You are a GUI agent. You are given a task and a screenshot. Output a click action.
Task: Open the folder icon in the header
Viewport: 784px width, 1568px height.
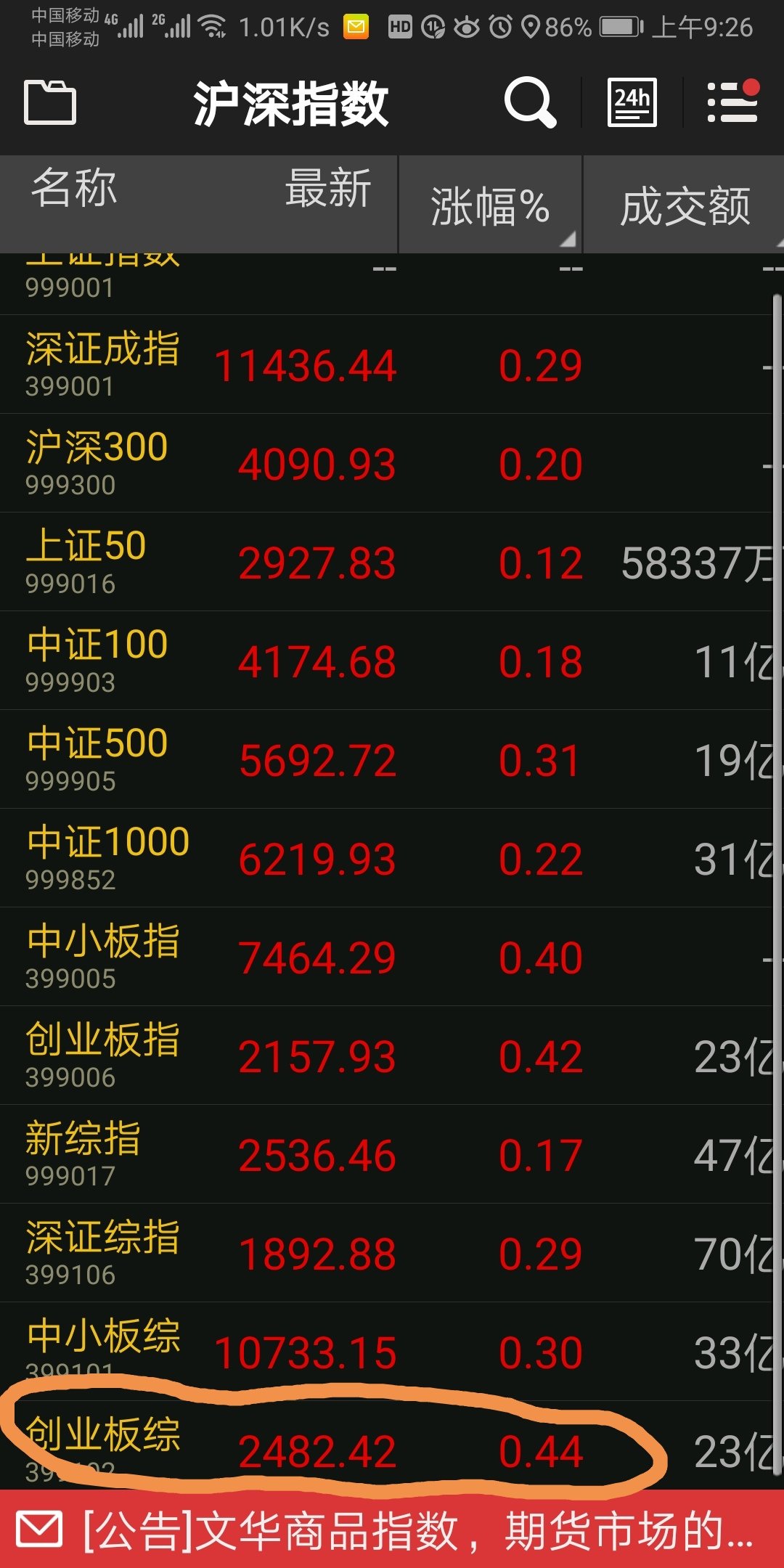click(x=50, y=102)
